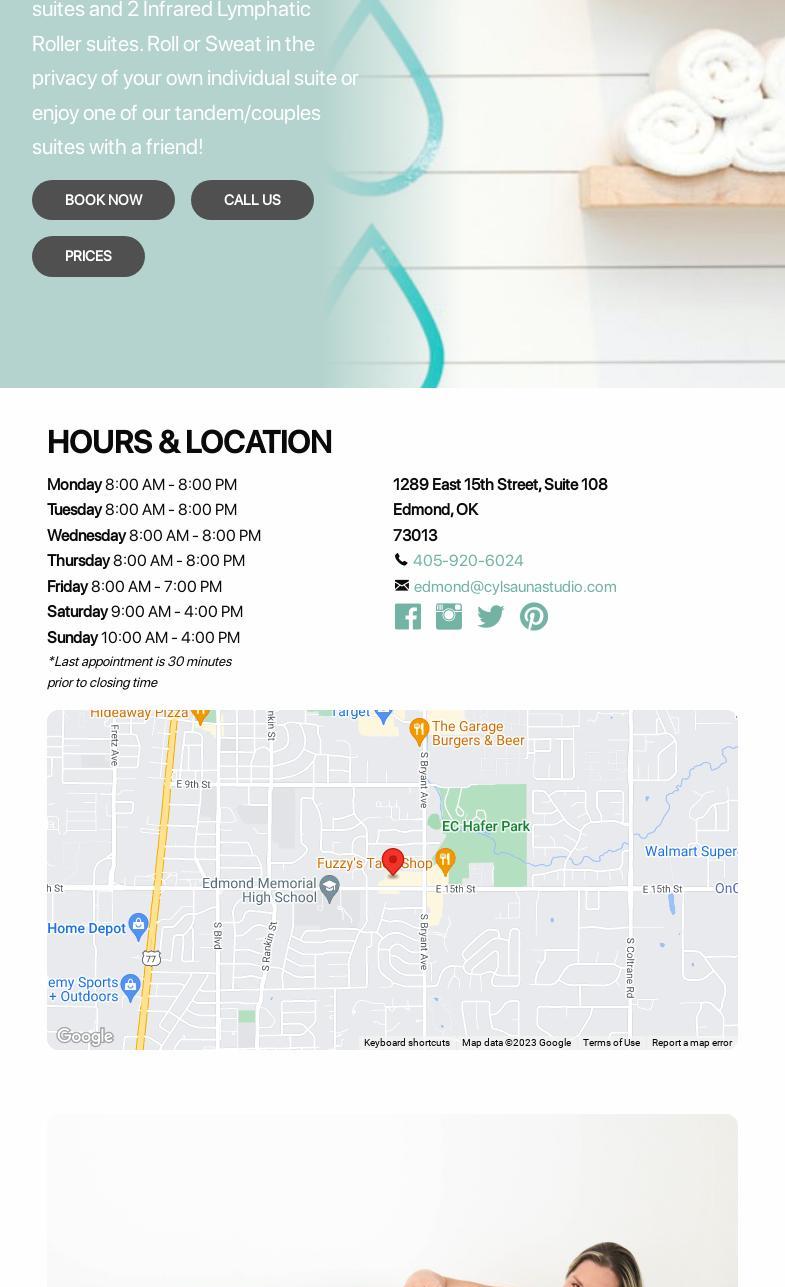The image size is (785, 1287).
Task: Open the Facebook page icon
Action: coord(407,616)
